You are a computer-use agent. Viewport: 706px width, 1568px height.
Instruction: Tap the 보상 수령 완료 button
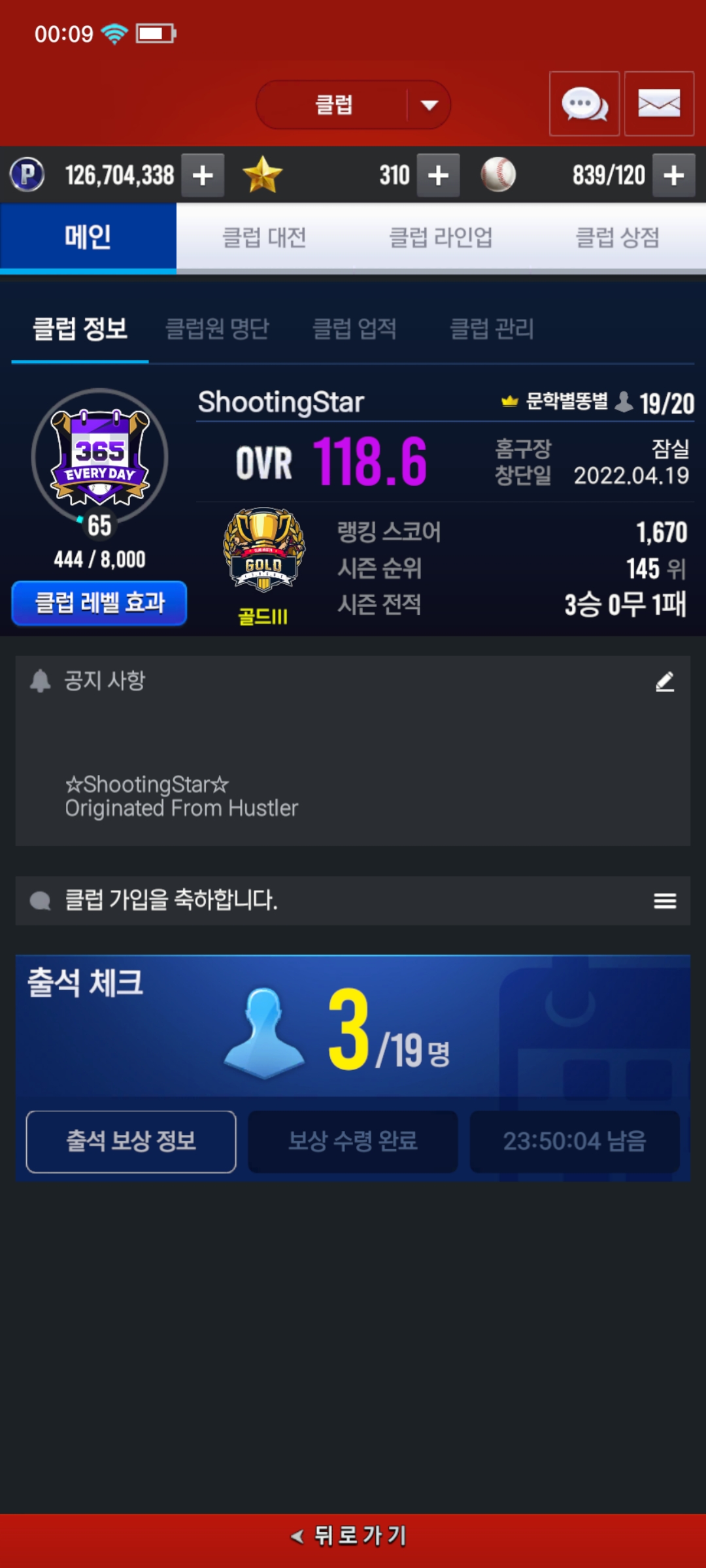pyautogui.click(x=353, y=1141)
